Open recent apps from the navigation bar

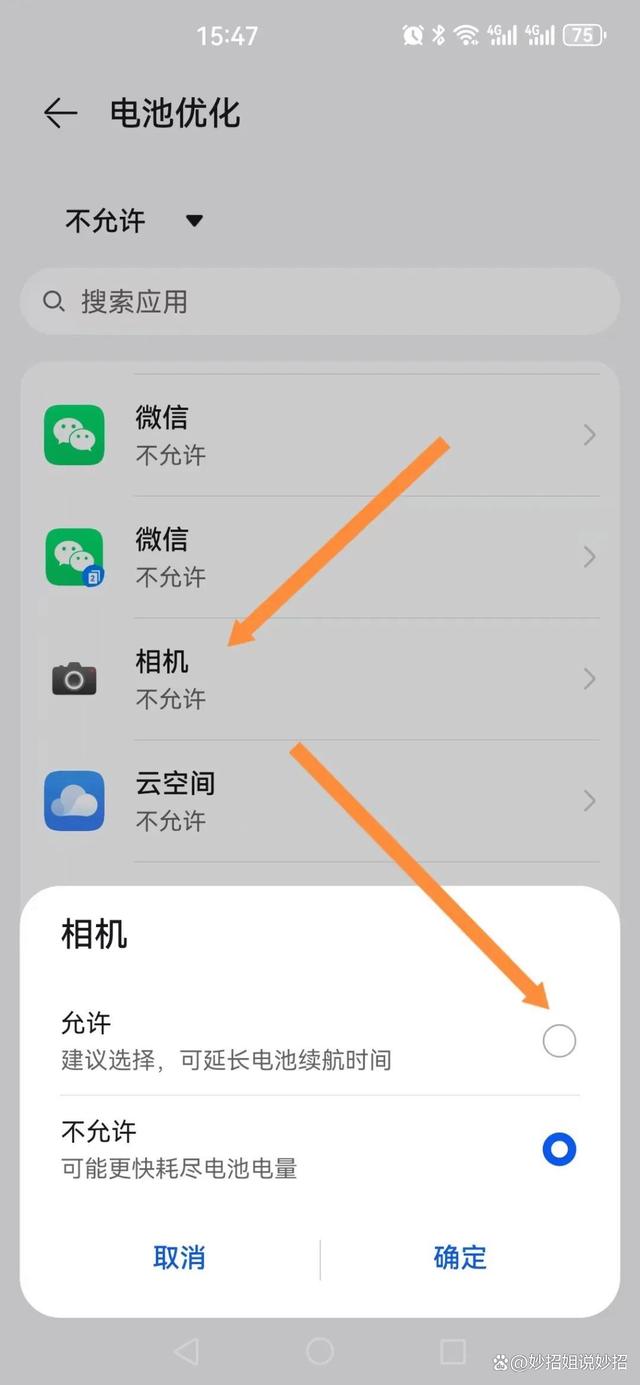453,1351
